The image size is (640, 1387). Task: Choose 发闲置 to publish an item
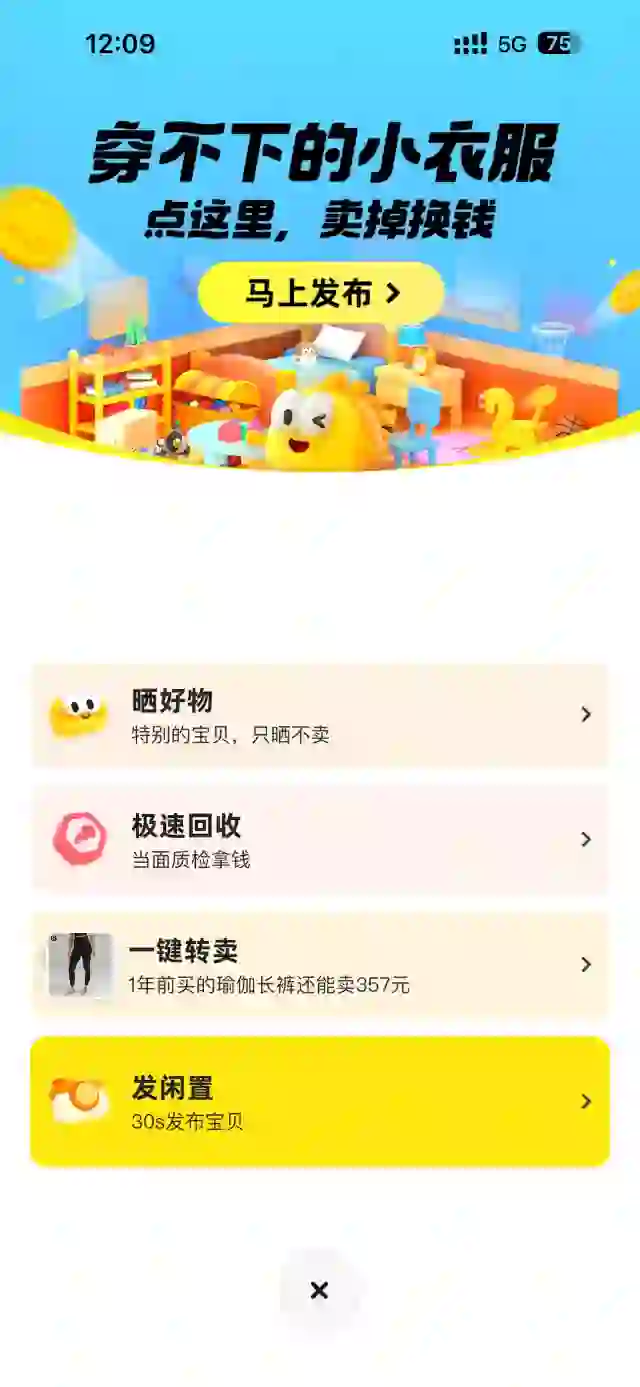(320, 1101)
